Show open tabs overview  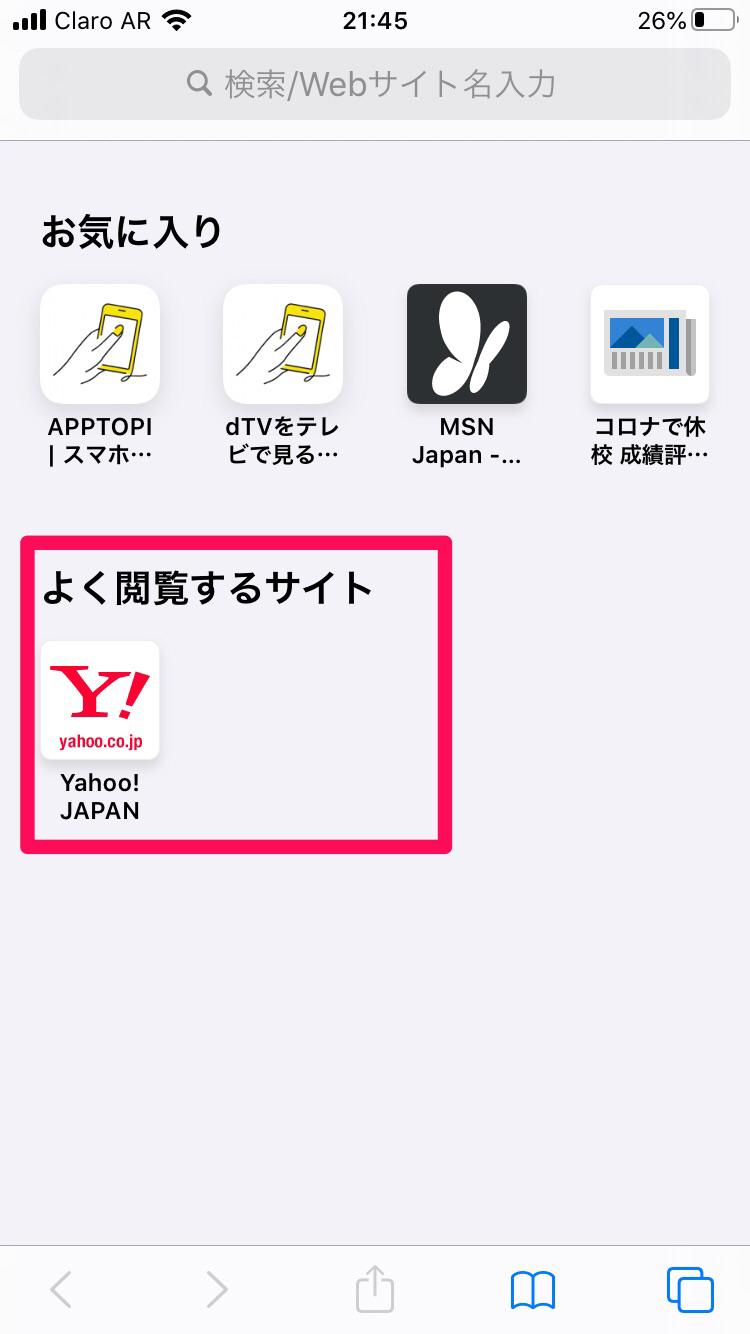[690, 1290]
